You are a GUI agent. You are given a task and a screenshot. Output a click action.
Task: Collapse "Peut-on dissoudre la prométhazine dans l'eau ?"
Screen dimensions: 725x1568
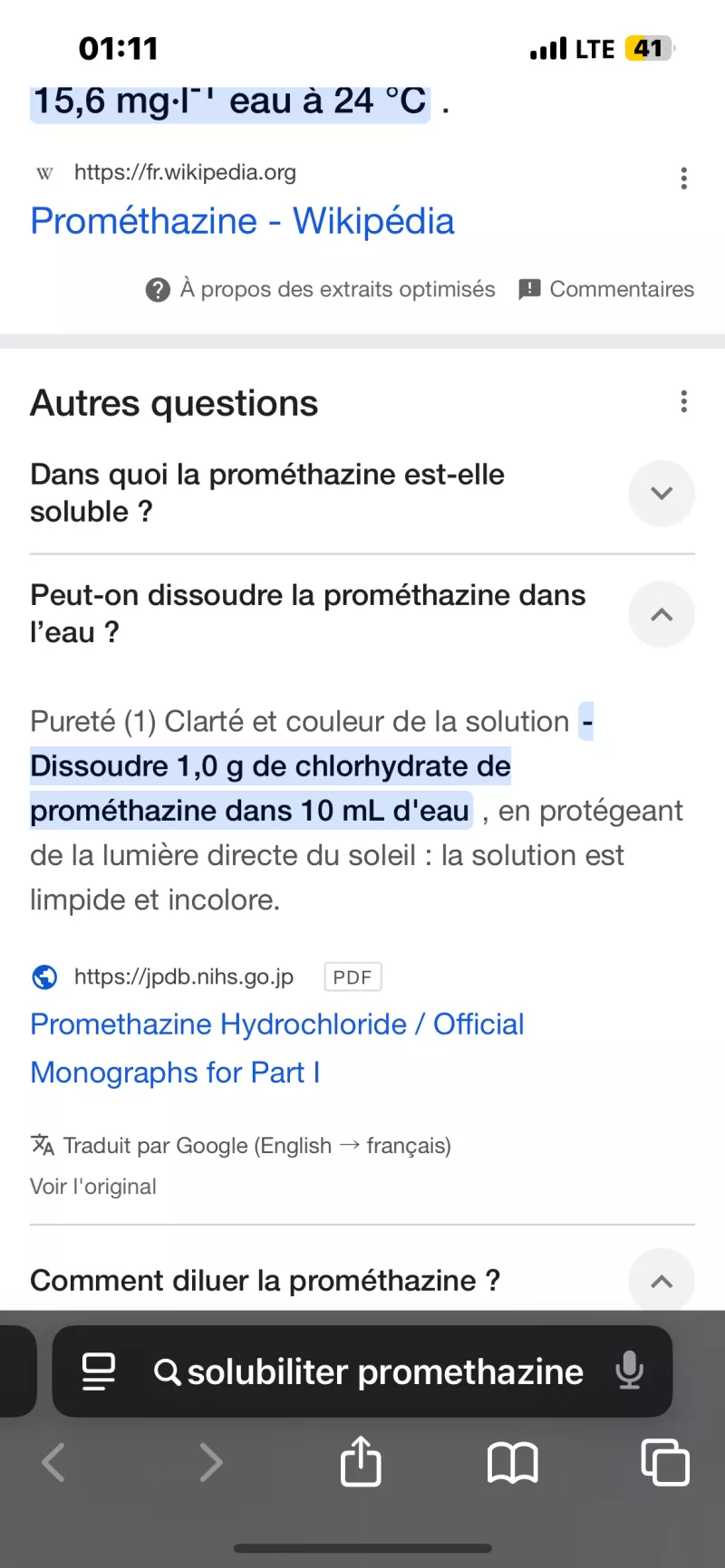pos(662,614)
